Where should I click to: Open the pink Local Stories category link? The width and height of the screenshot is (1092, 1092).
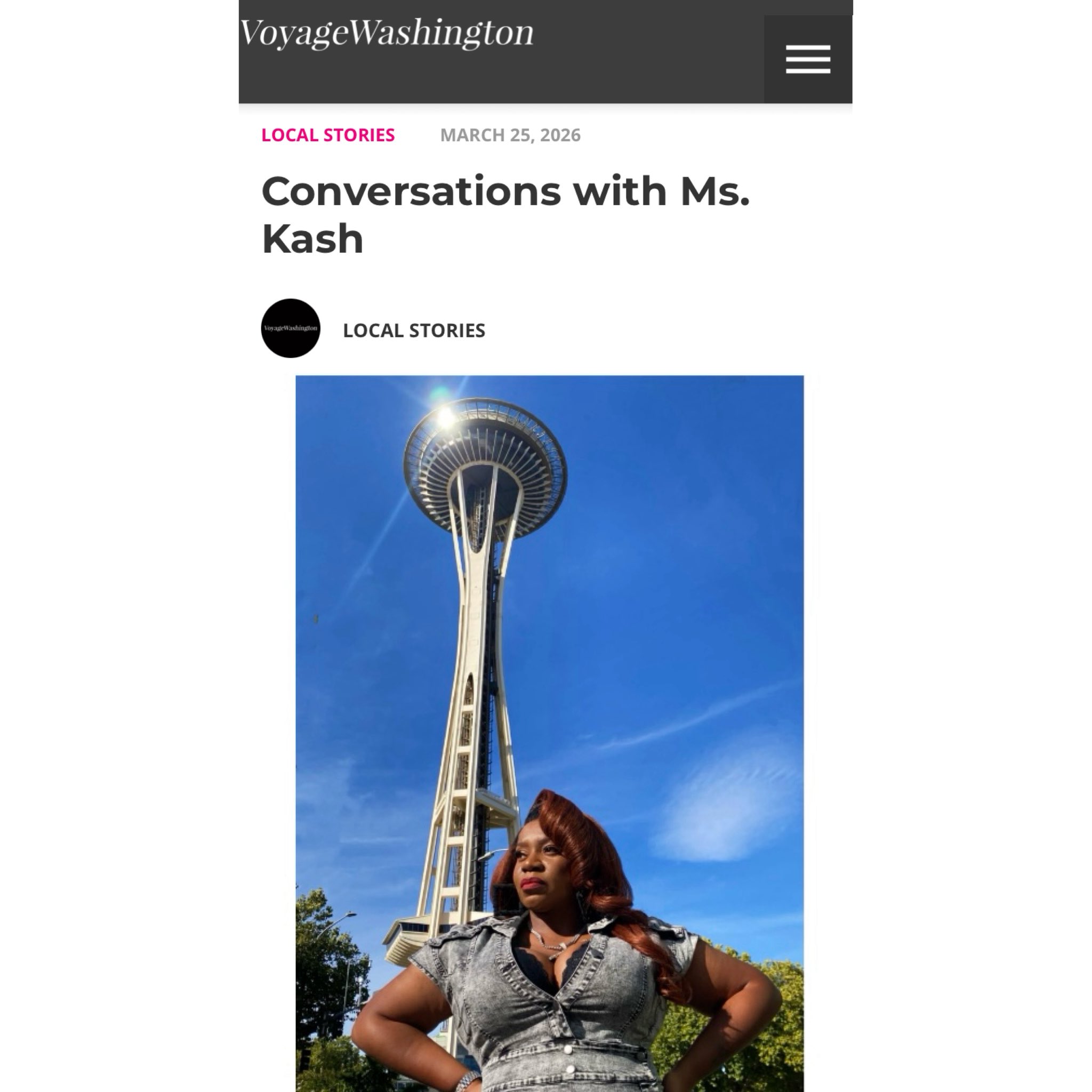click(328, 135)
